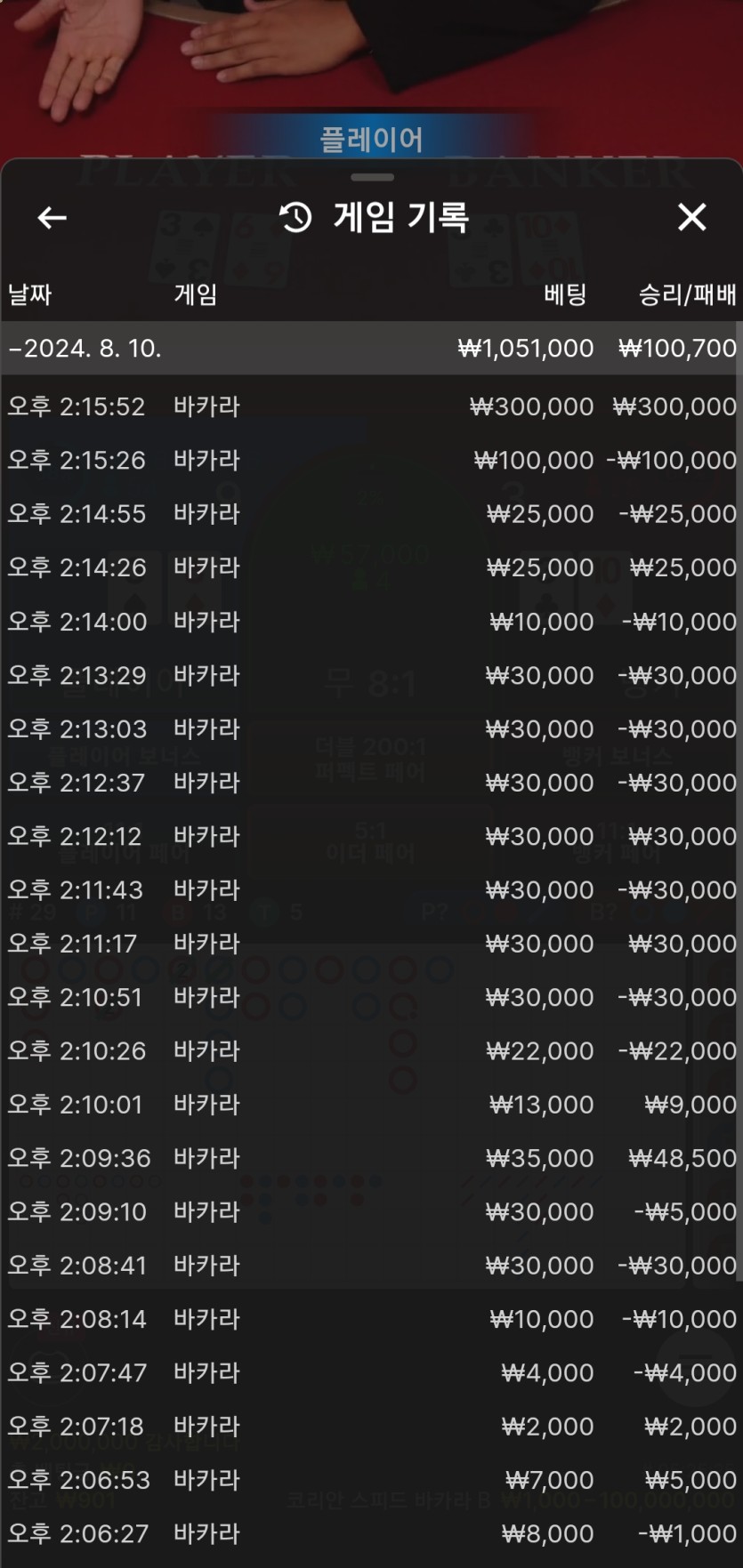Collapse the 2024. 8. 10. date group
The width and height of the screenshot is (743, 1568).
pyautogui.click(x=371, y=348)
